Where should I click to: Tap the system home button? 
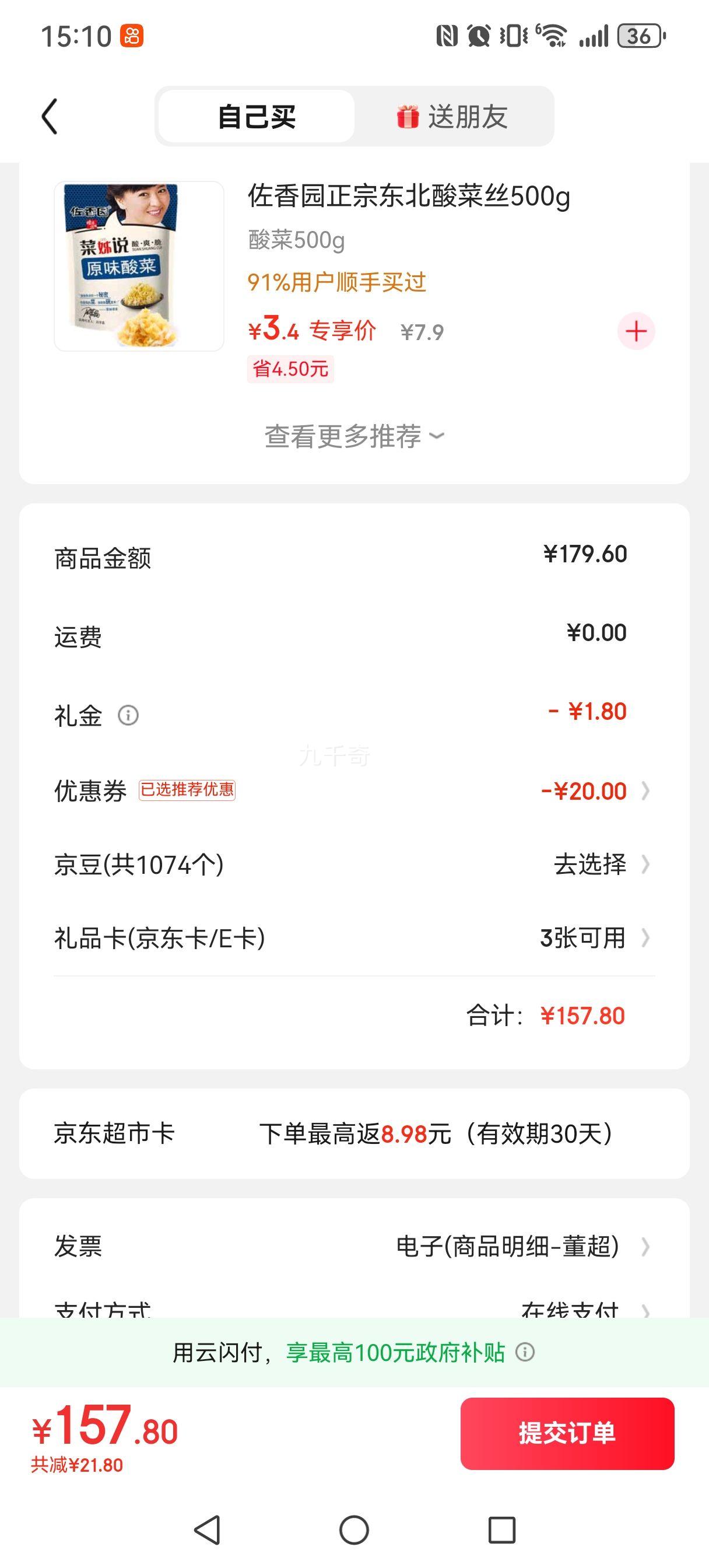click(x=354, y=1529)
